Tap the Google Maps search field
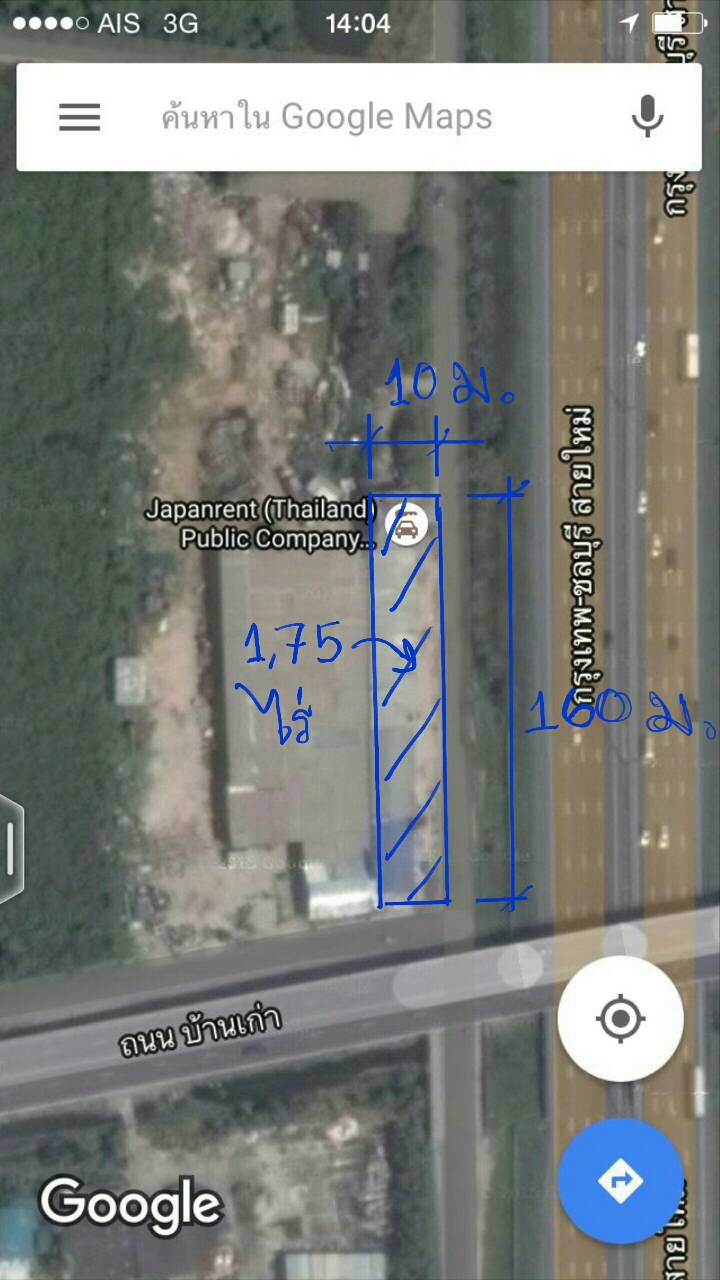The width and height of the screenshot is (720, 1280). (360, 117)
